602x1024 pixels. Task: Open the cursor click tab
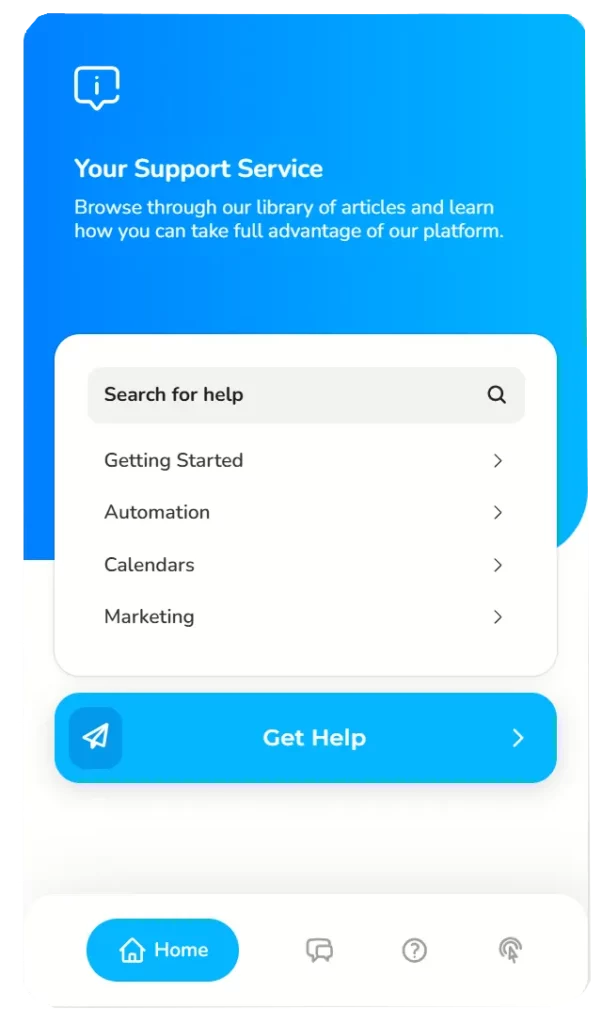coord(510,950)
